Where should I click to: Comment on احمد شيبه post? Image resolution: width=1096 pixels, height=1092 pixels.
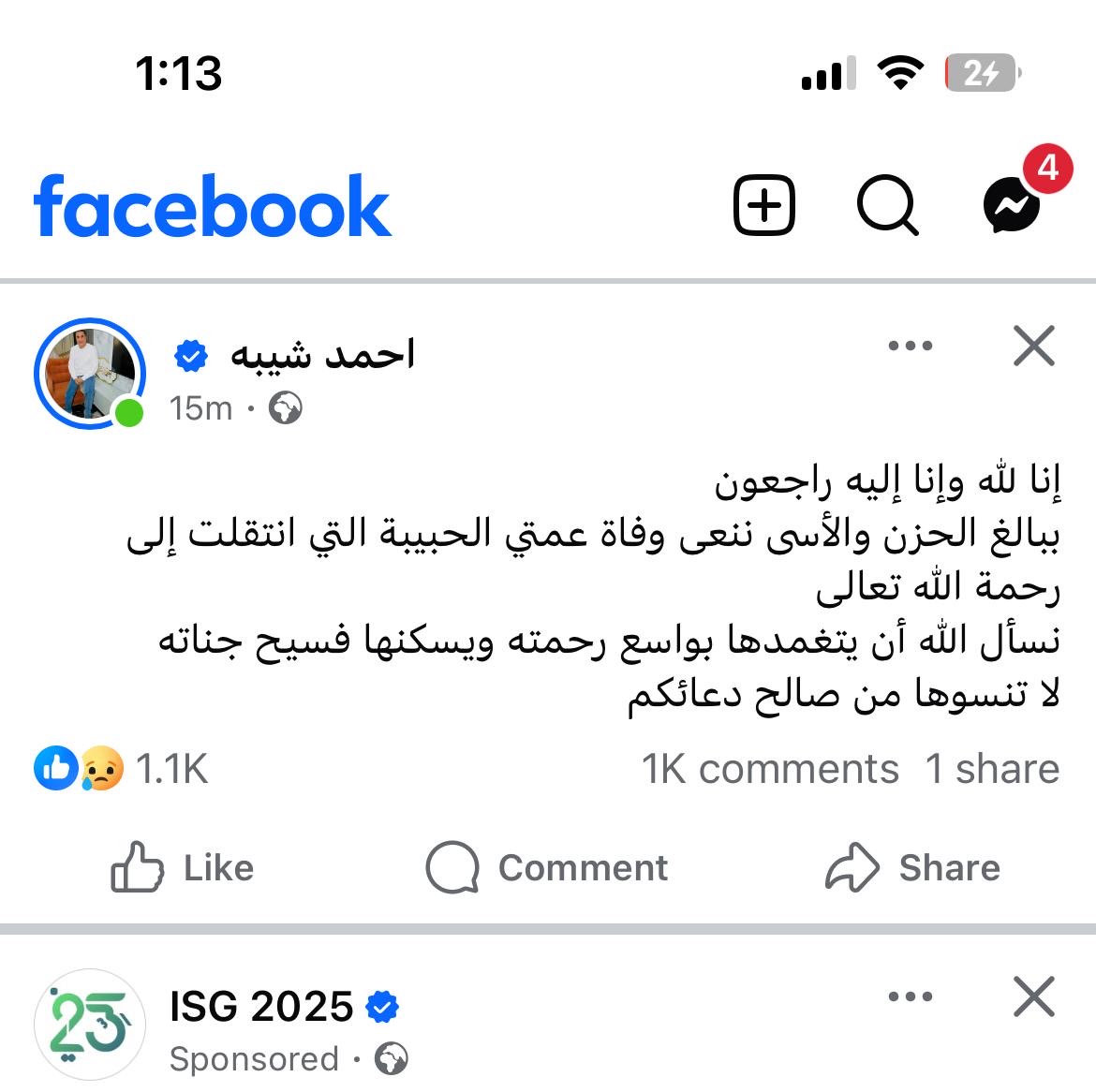[x=547, y=868]
